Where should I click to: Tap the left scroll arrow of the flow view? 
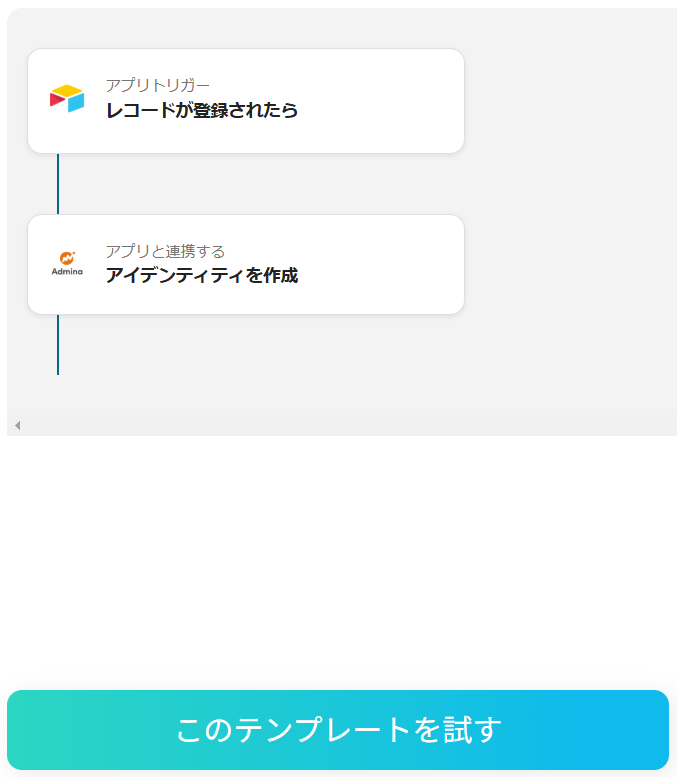[17, 426]
